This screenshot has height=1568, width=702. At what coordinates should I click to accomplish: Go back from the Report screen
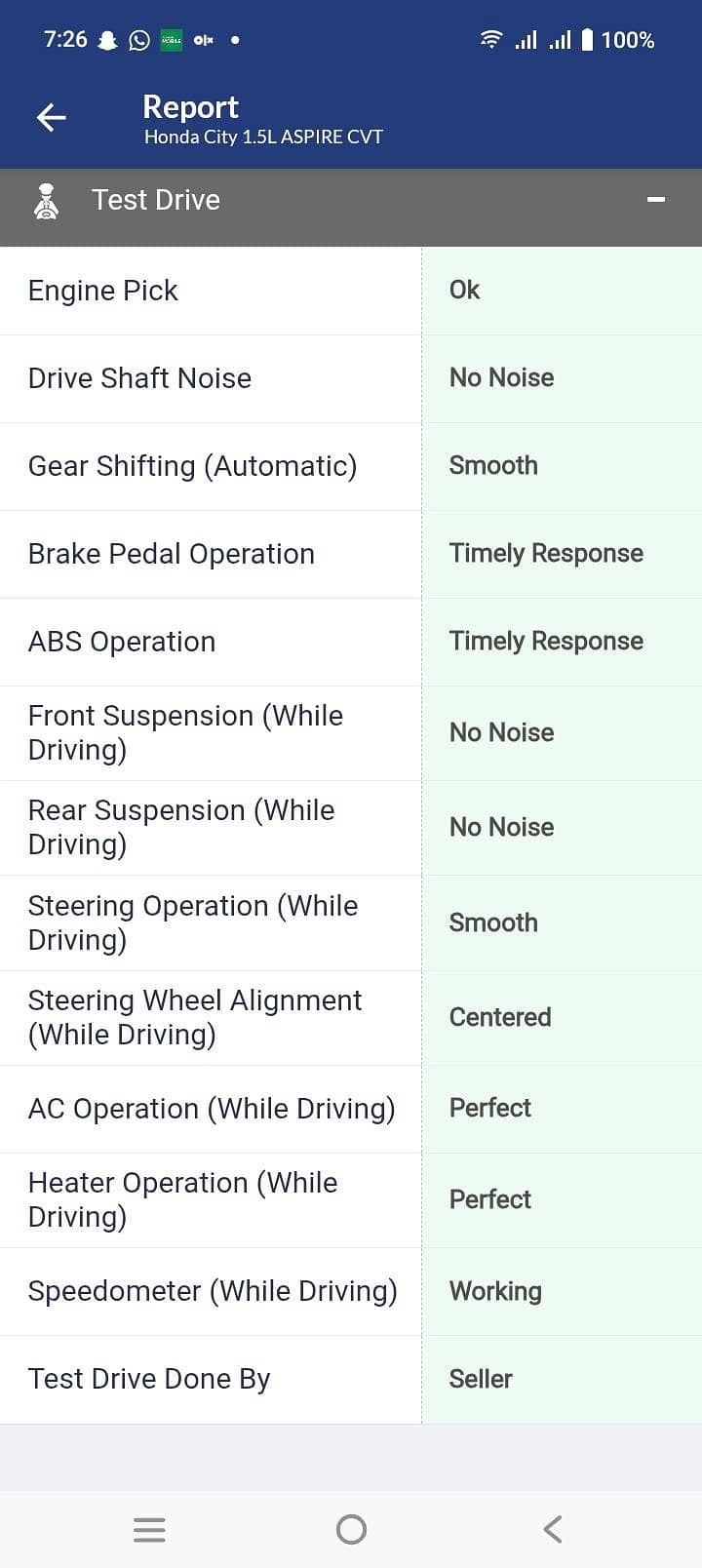click(51, 118)
